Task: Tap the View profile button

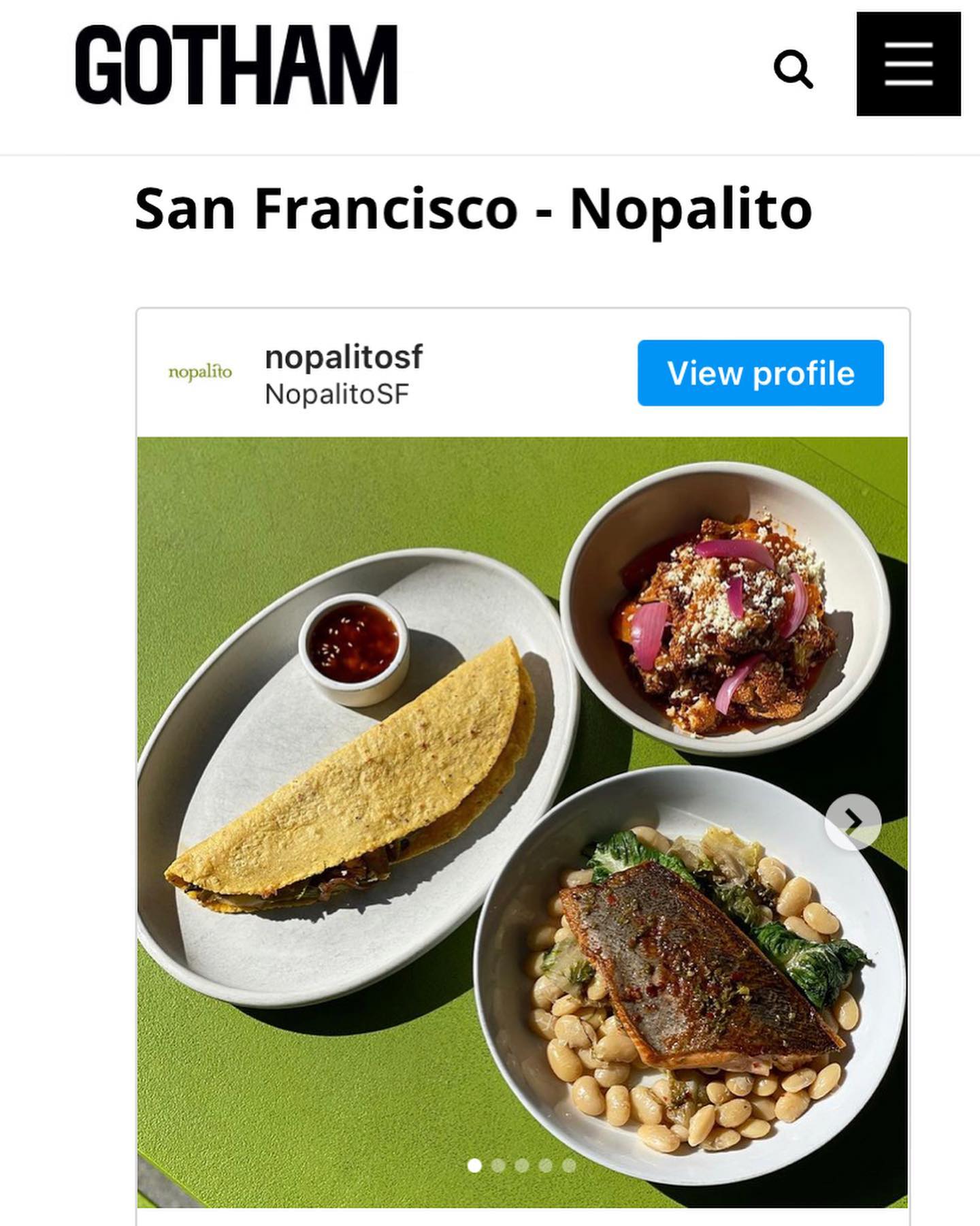Action: tap(760, 373)
